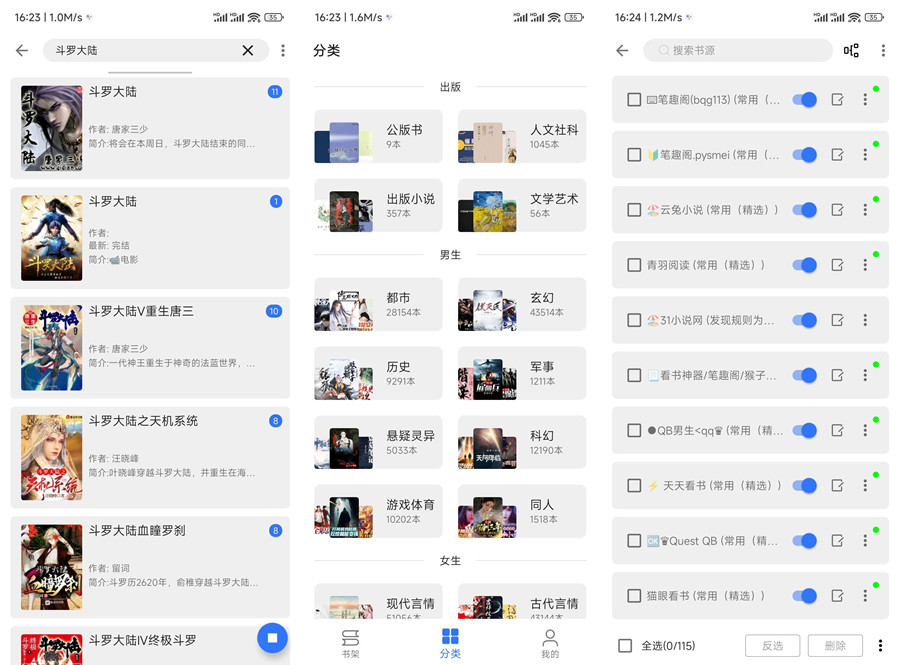Check the box for 青羽阅读 source
Viewport: 900px width, 665px height.
(x=634, y=265)
